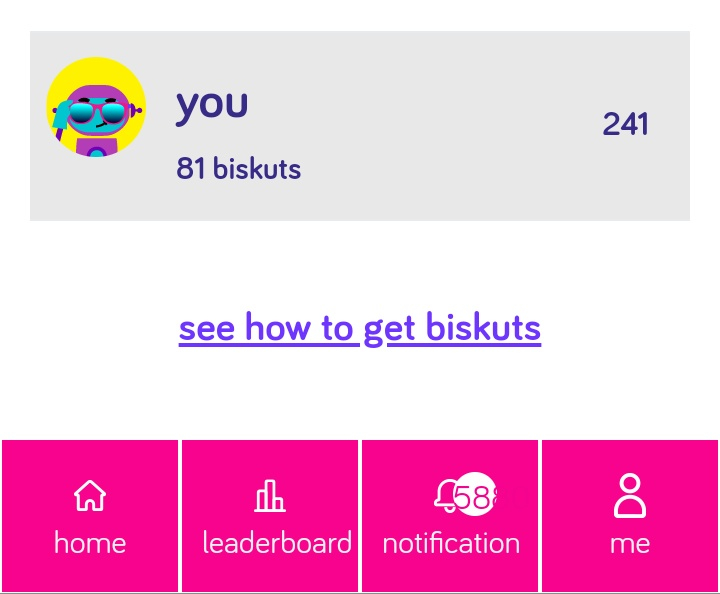This screenshot has width=720, height=594.
Task: Open your leaderboard row with 81 biskuts
Action: (360, 126)
